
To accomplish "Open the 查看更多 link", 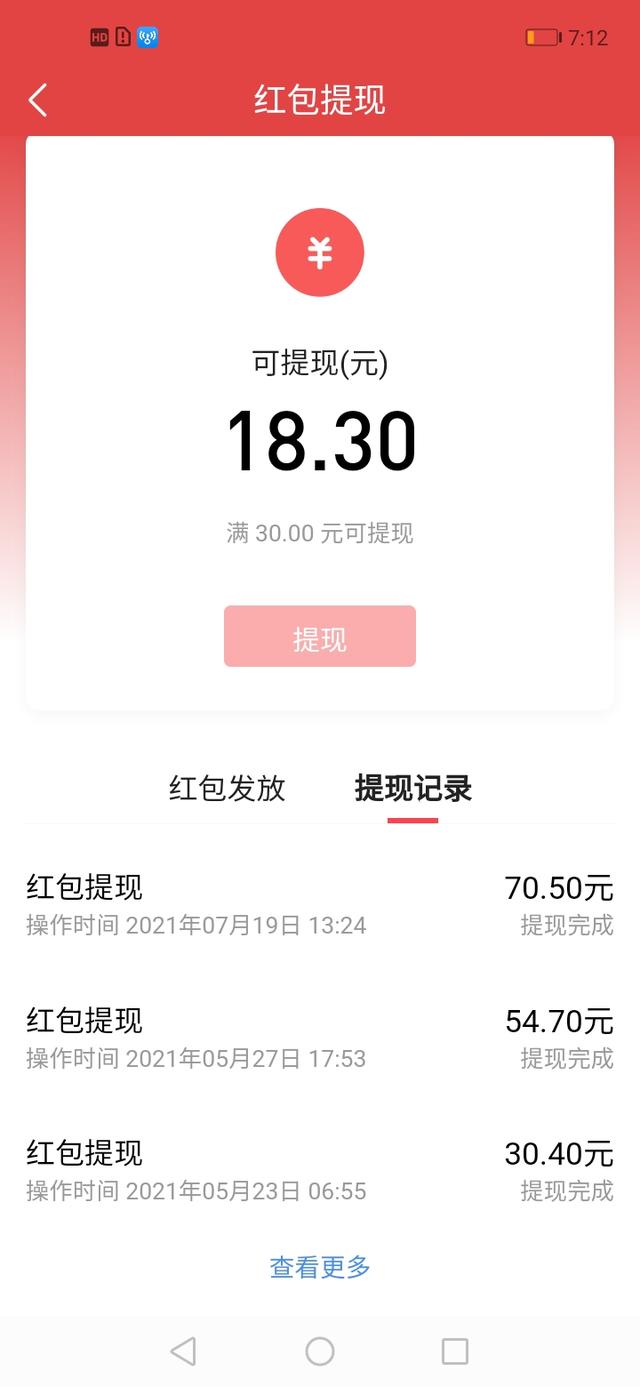I will coord(320,1267).
